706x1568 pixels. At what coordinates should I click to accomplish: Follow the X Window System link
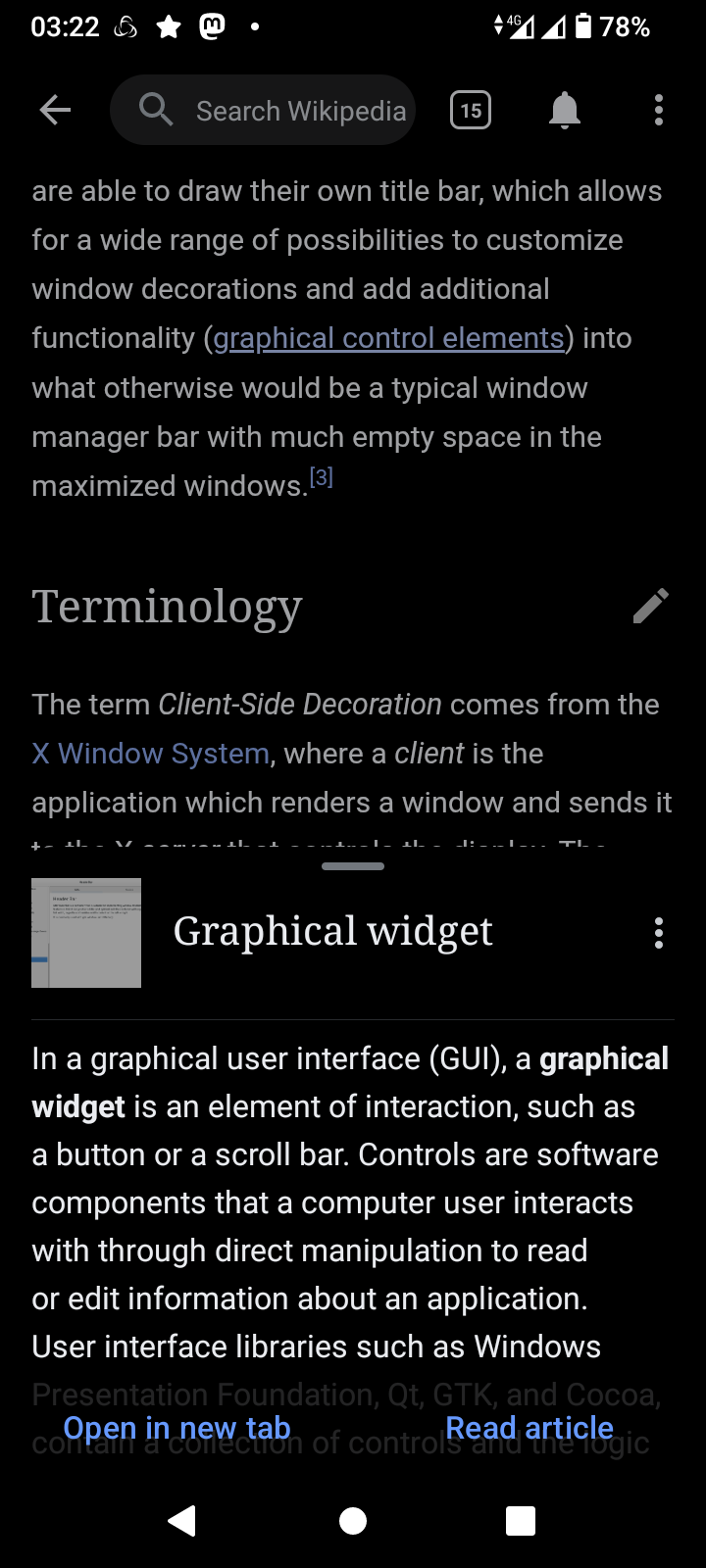pos(150,754)
